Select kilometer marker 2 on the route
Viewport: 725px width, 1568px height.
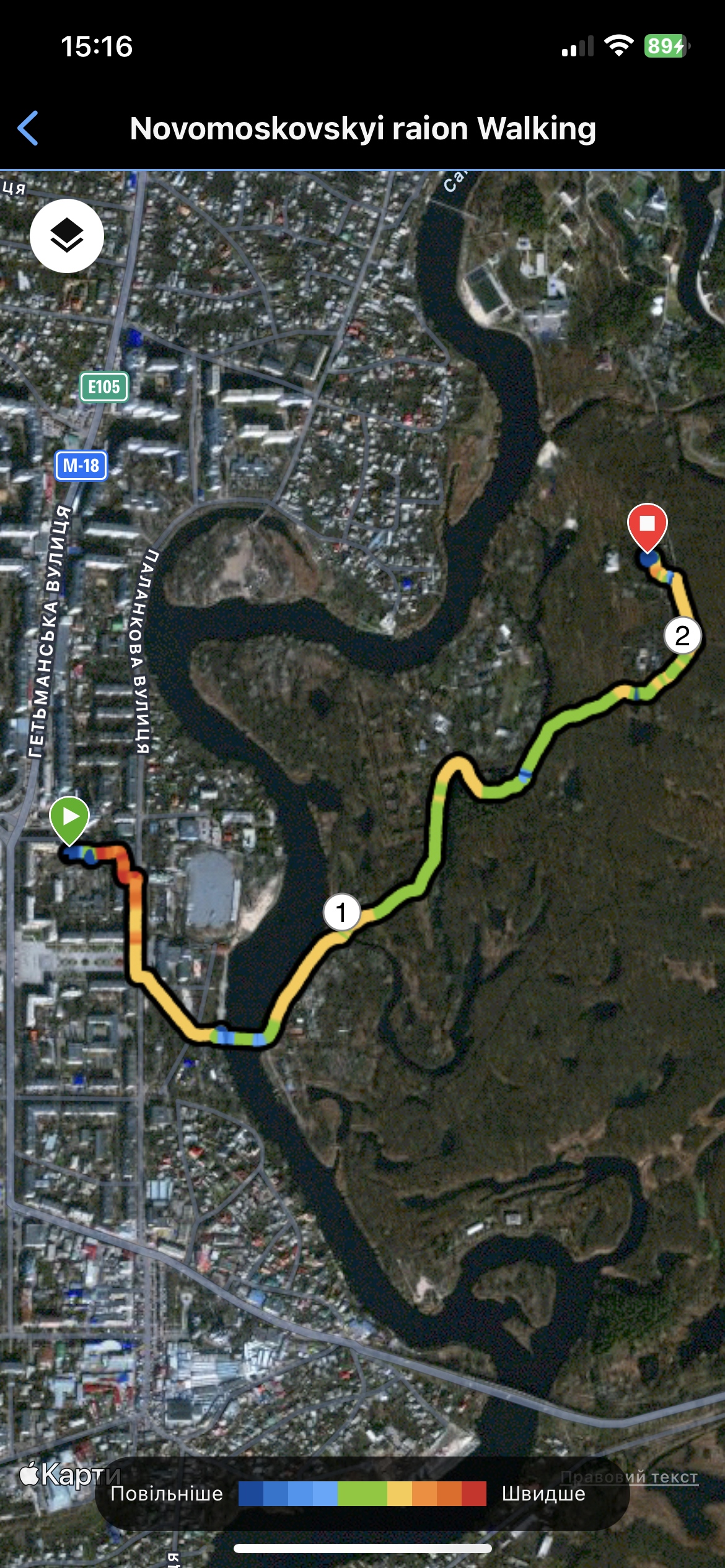682,635
